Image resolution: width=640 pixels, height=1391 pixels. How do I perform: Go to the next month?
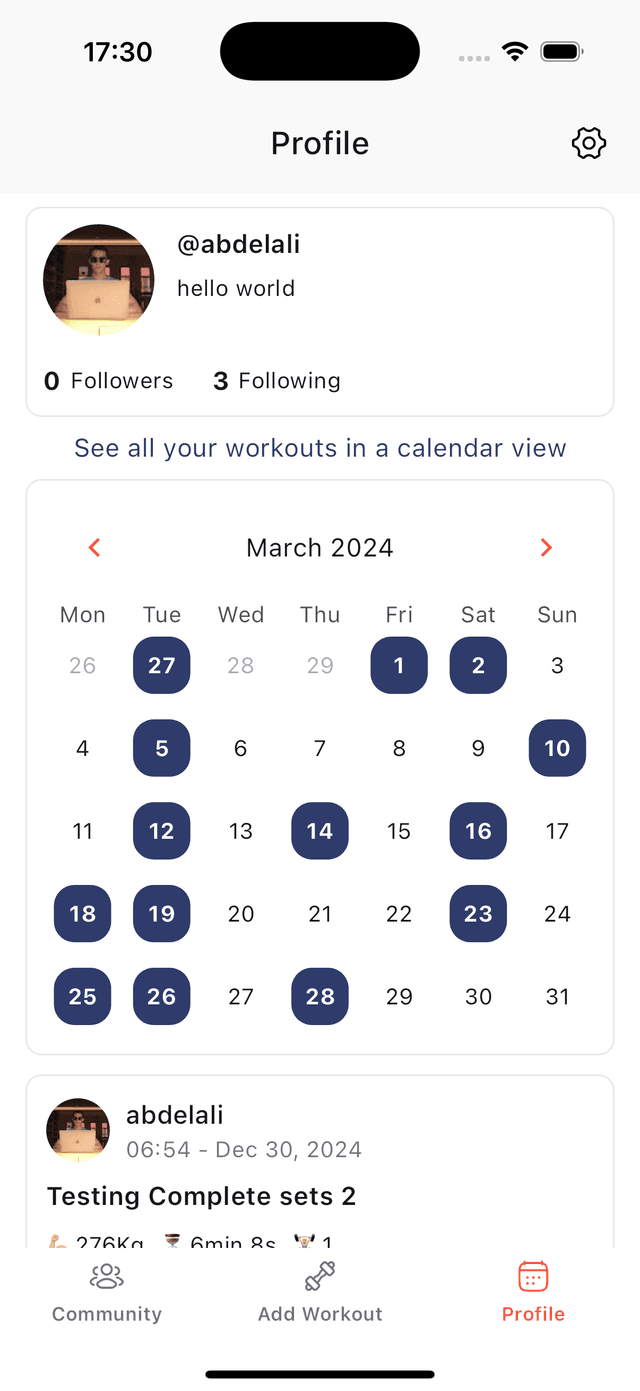[x=546, y=548]
